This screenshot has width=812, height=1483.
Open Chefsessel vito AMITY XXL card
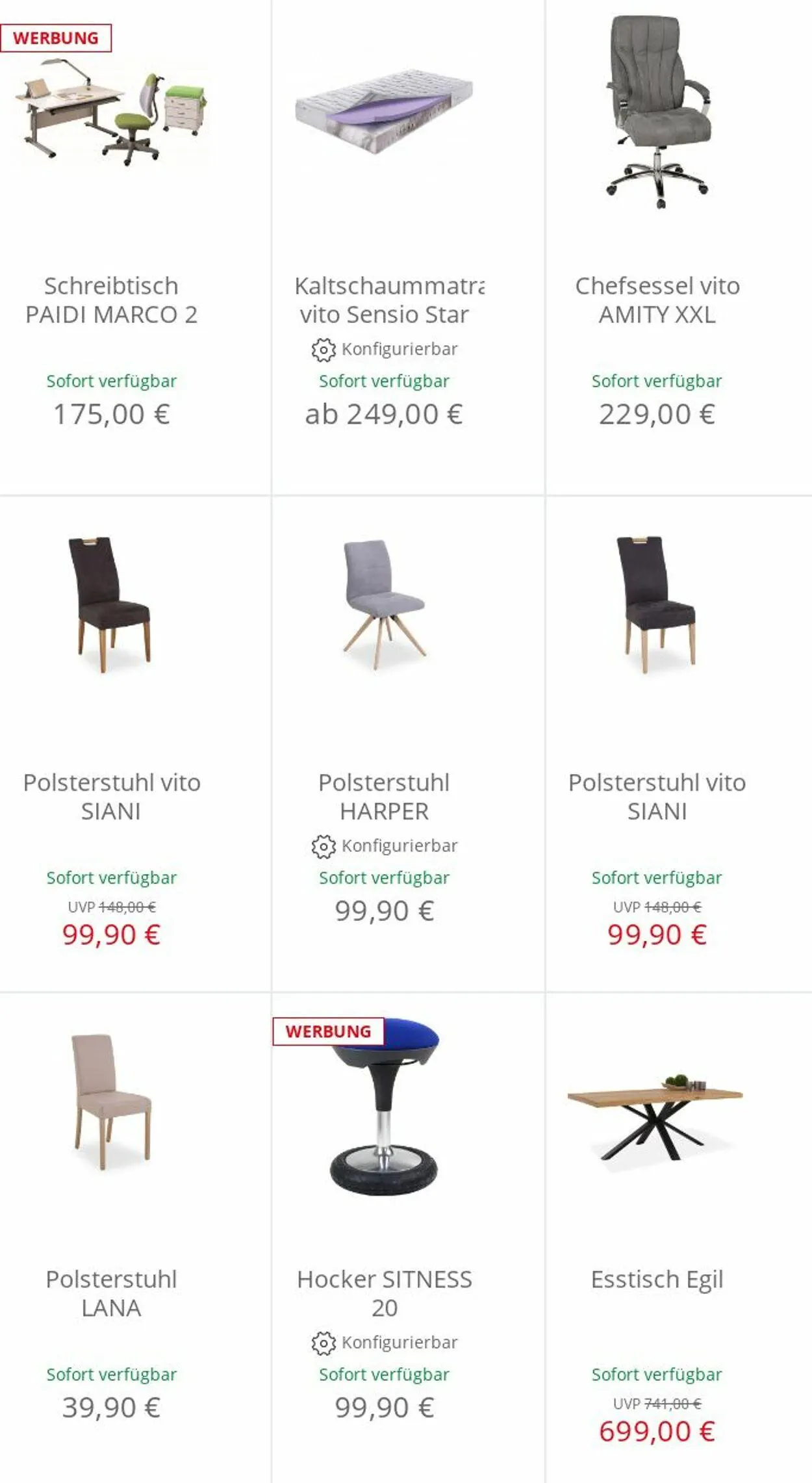[x=657, y=300]
